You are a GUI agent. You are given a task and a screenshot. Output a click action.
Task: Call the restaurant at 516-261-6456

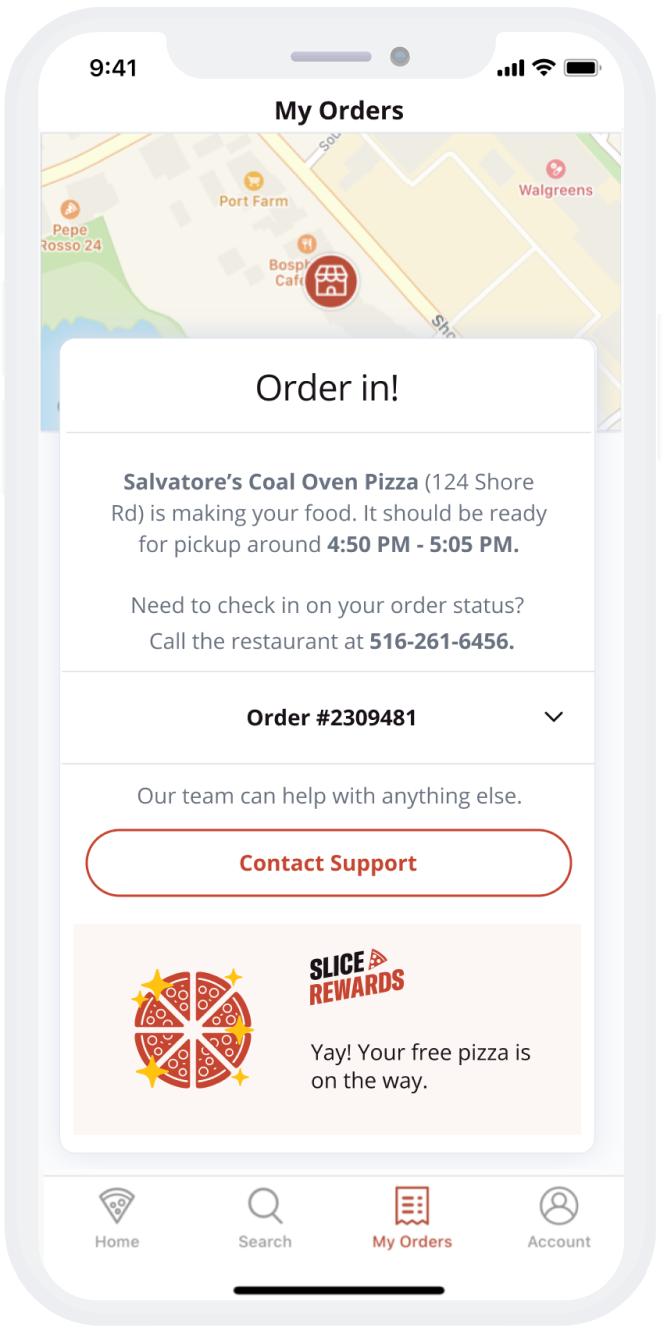(441, 641)
